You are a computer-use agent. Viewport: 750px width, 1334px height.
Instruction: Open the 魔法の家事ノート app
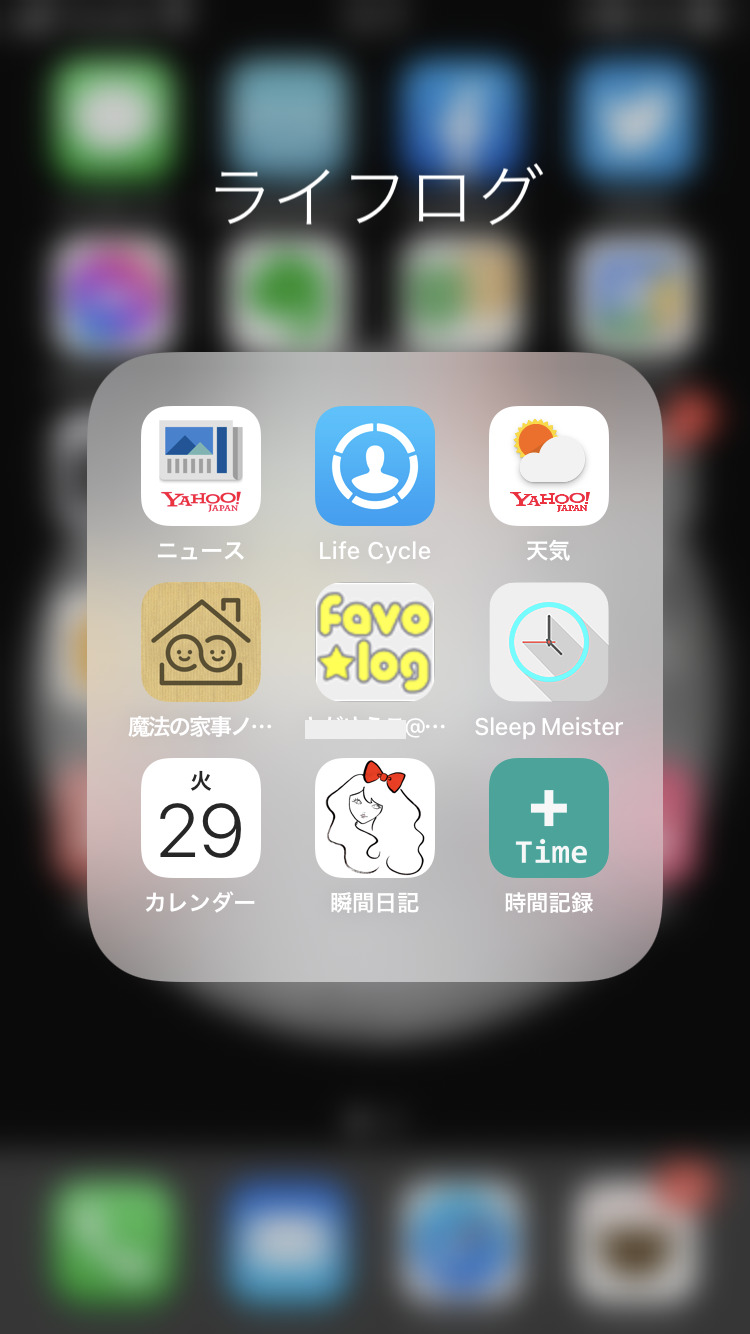[201, 642]
